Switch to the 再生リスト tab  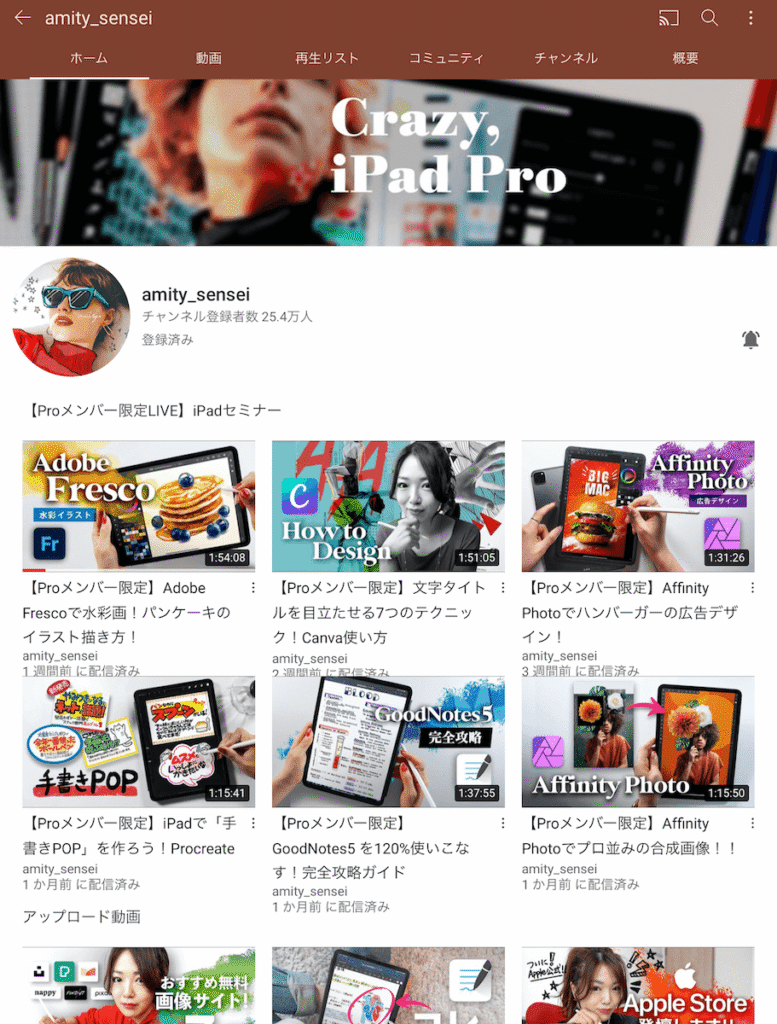327,58
